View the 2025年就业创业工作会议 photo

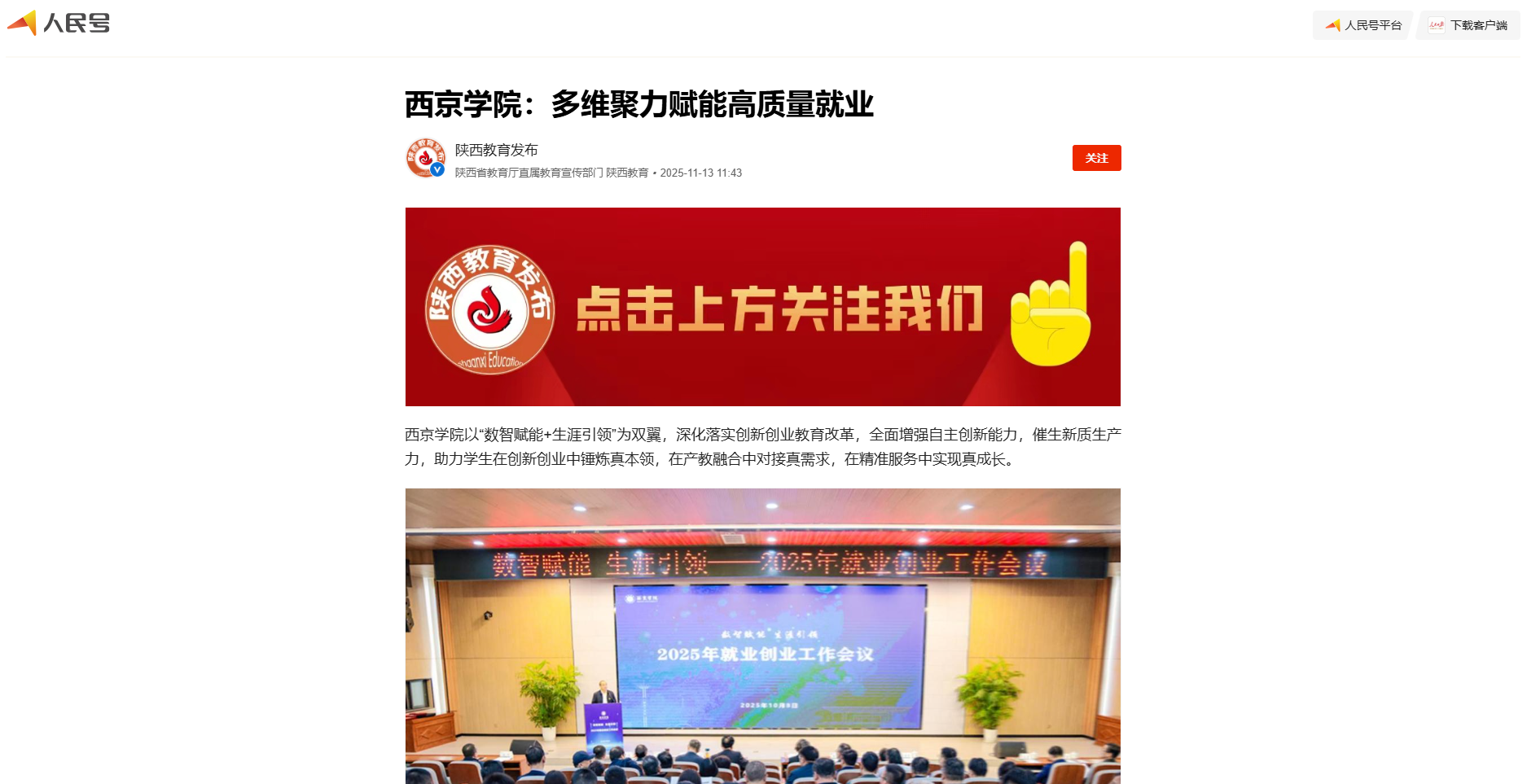click(762, 635)
